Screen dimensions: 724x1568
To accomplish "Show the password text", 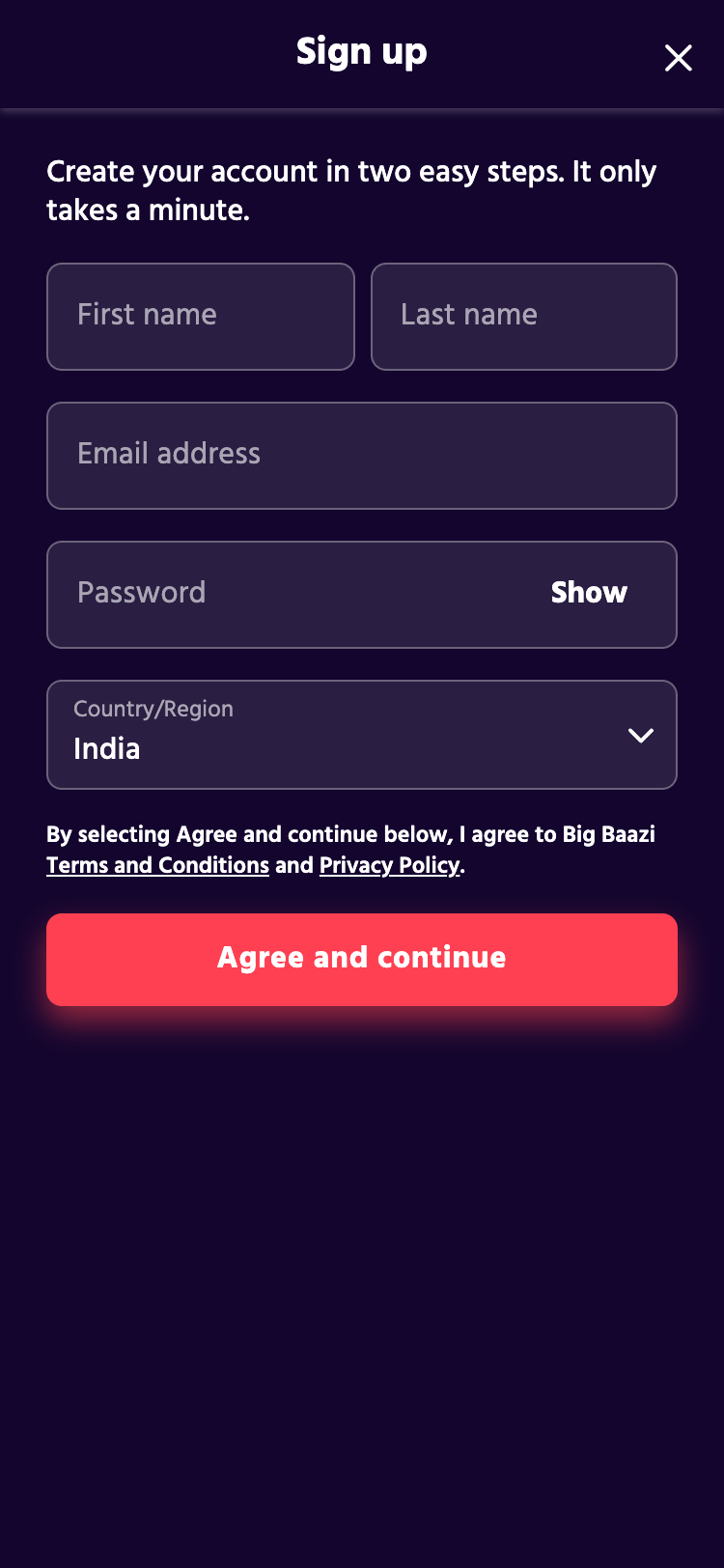I will coord(589,593).
